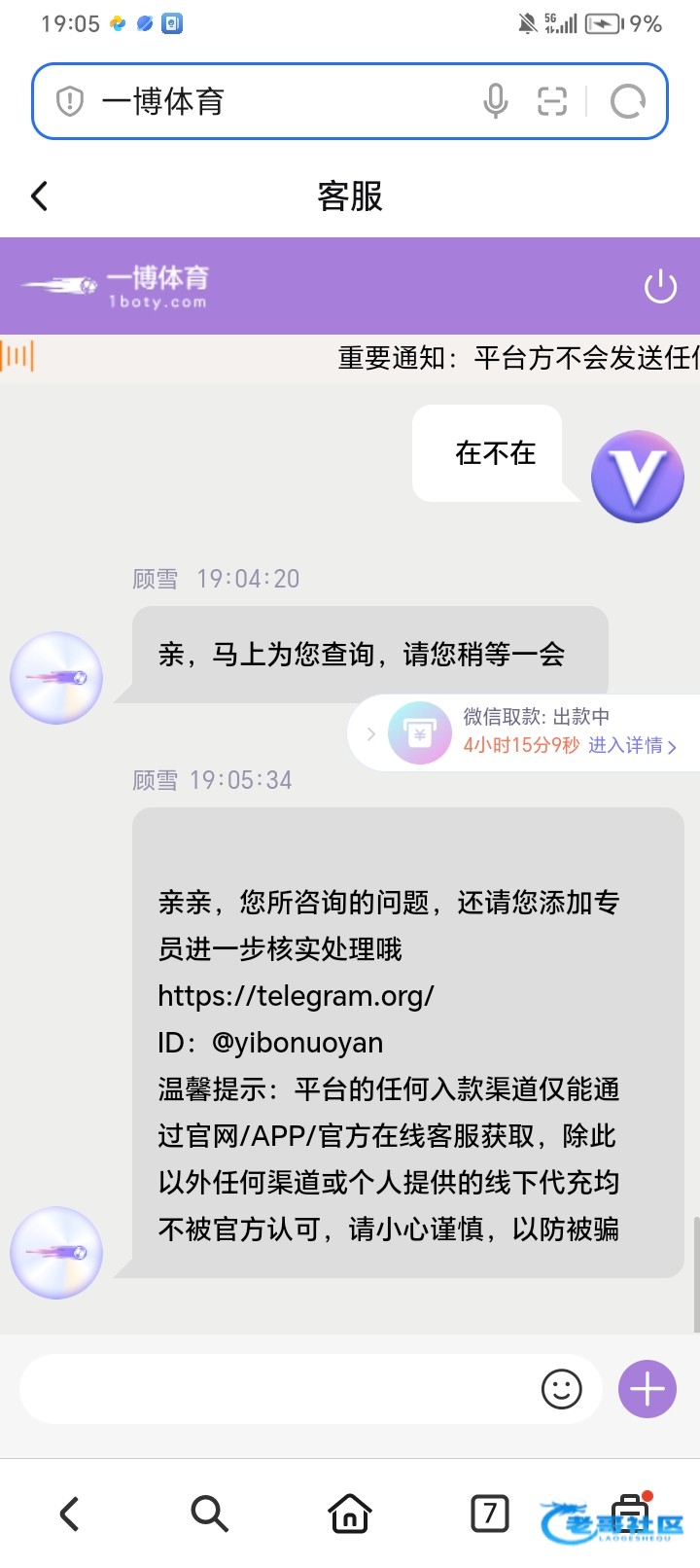This screenshot has height=1568, width=700.
Task: Go to the browser home page
Action: 350,1514
